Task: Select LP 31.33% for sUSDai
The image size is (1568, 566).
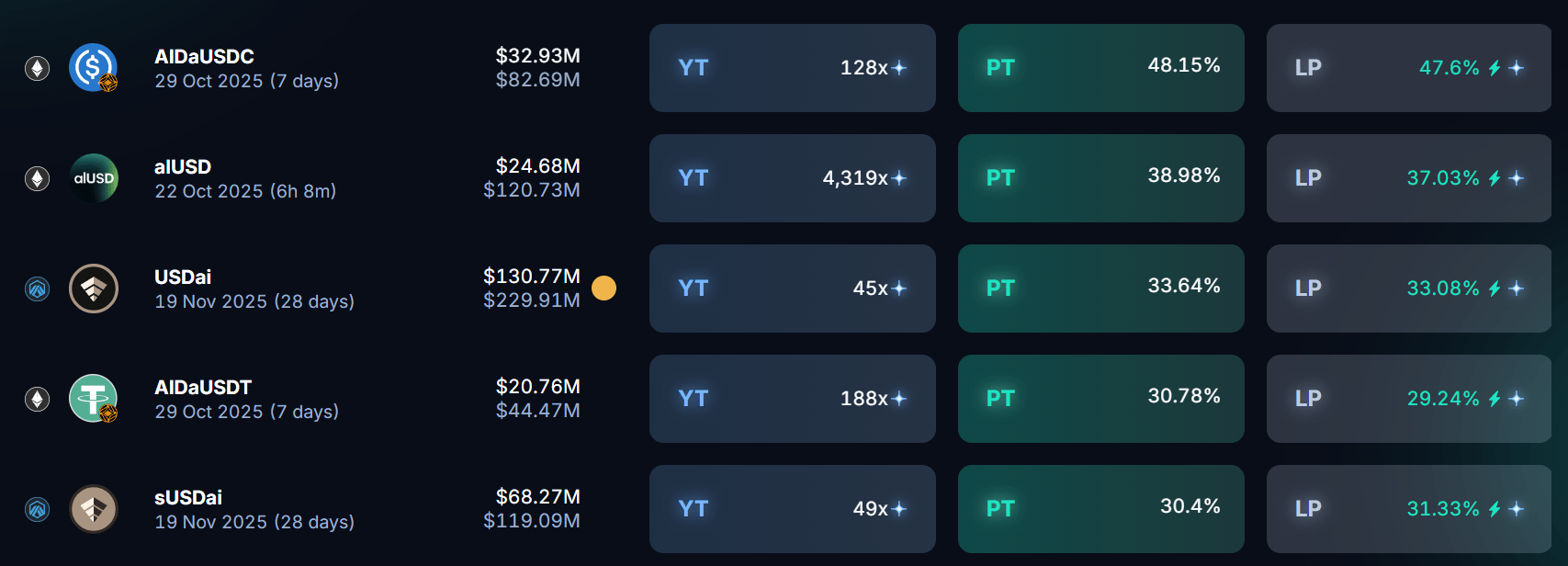Action: click(x=1408, y=509)
